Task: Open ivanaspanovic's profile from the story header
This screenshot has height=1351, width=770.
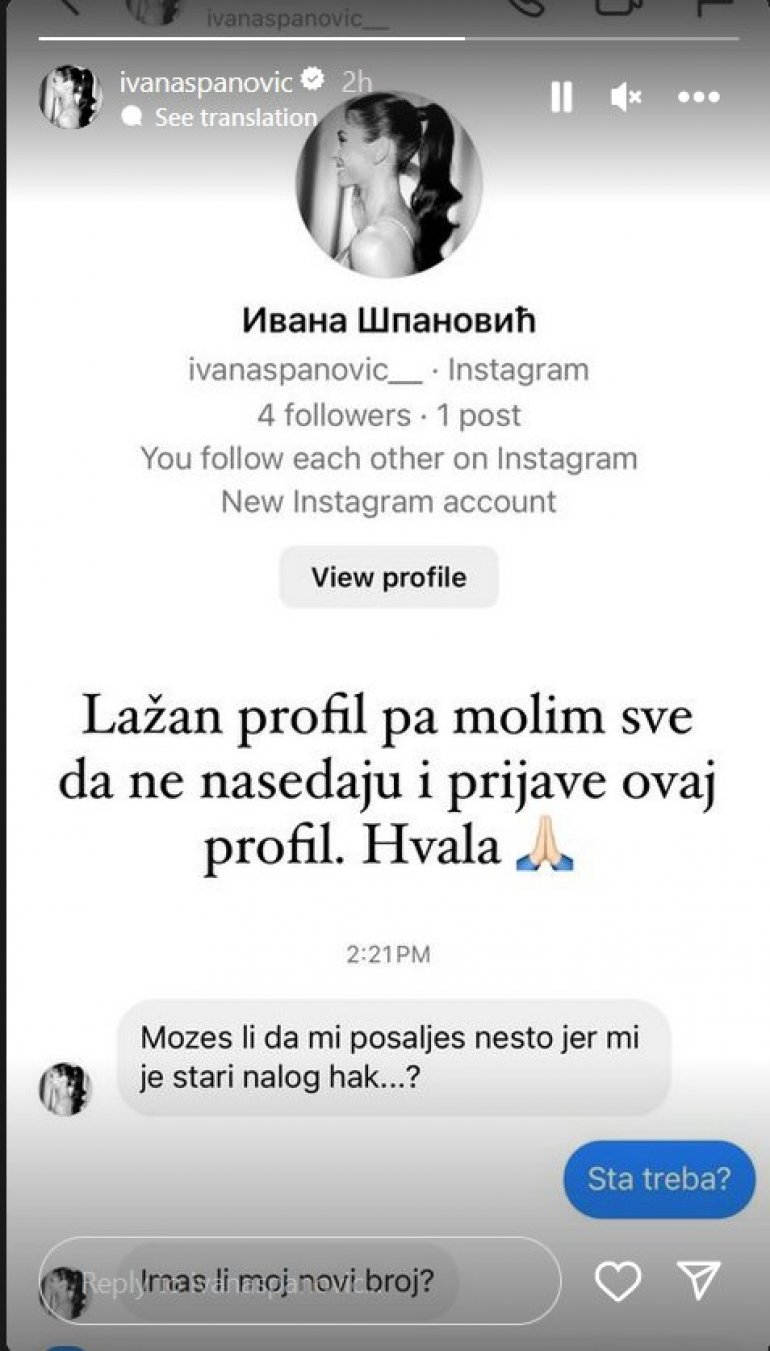Action: click(x=204, y=82)
